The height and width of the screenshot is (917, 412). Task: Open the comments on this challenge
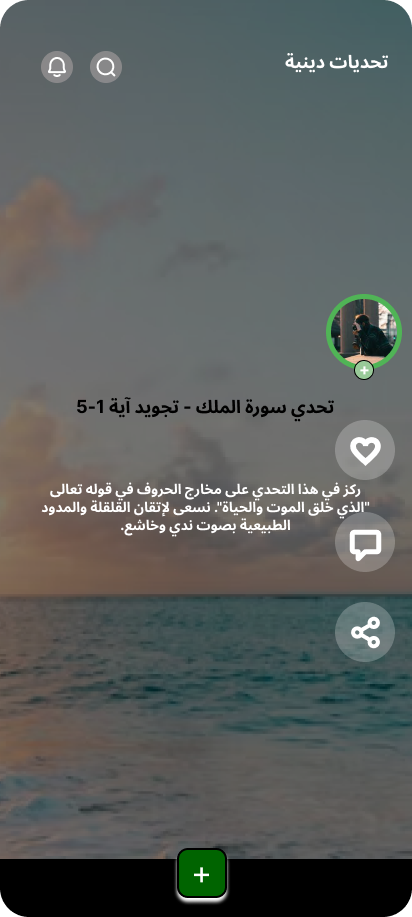click(x=365, y=542)
